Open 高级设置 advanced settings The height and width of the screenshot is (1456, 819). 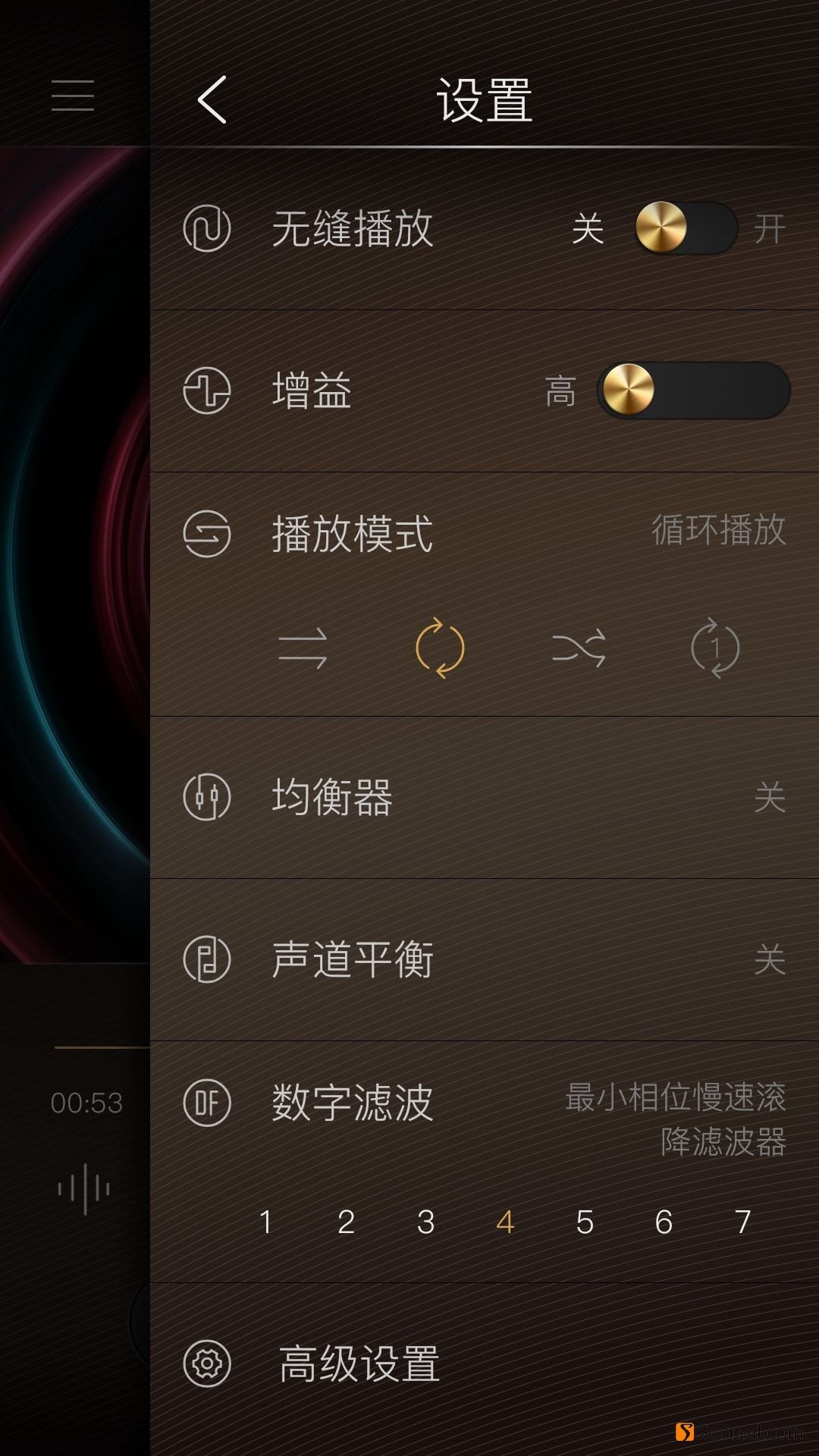[x=484, y=1363]
